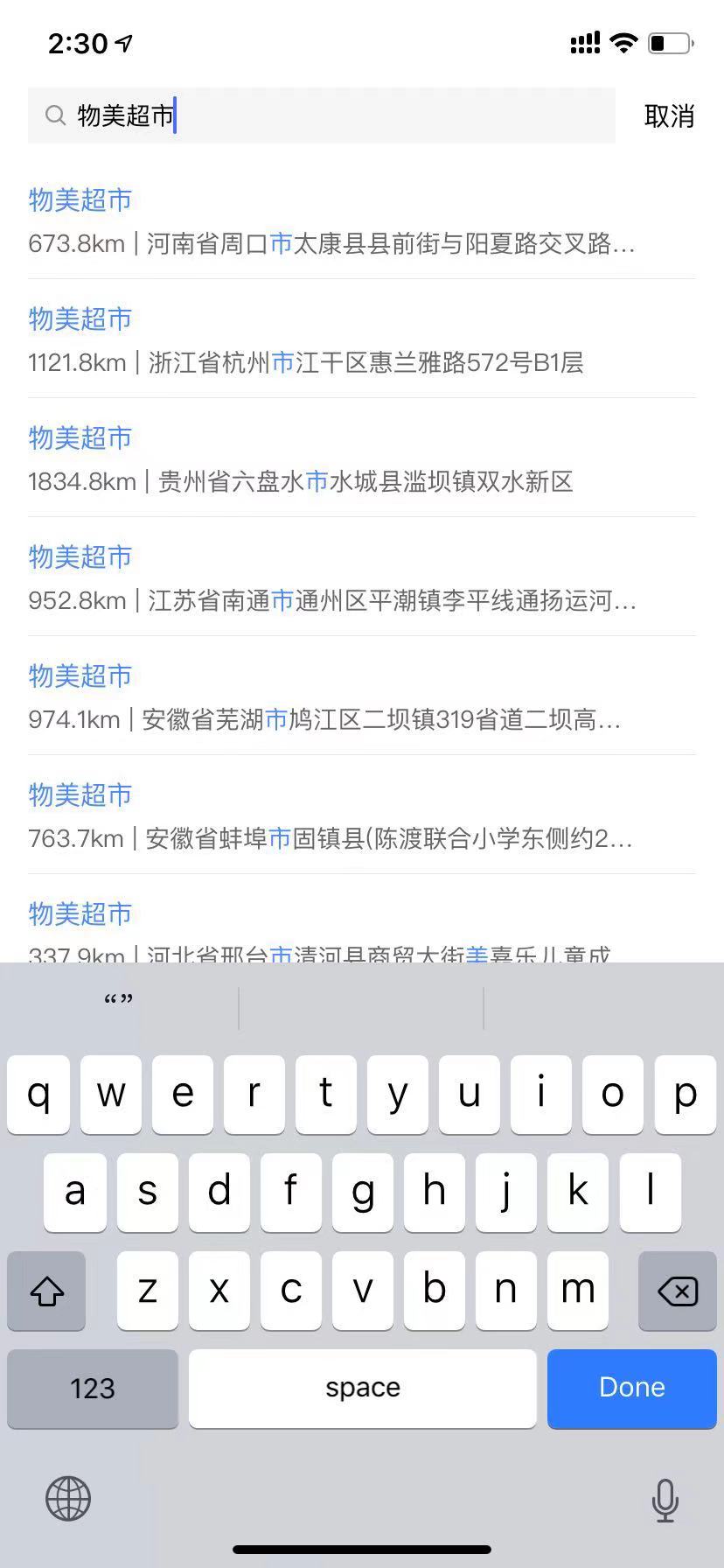Screen dimensions: 724x1568
Task: Switch to the 123 numeric keyboard
Action: (93, 1389)
